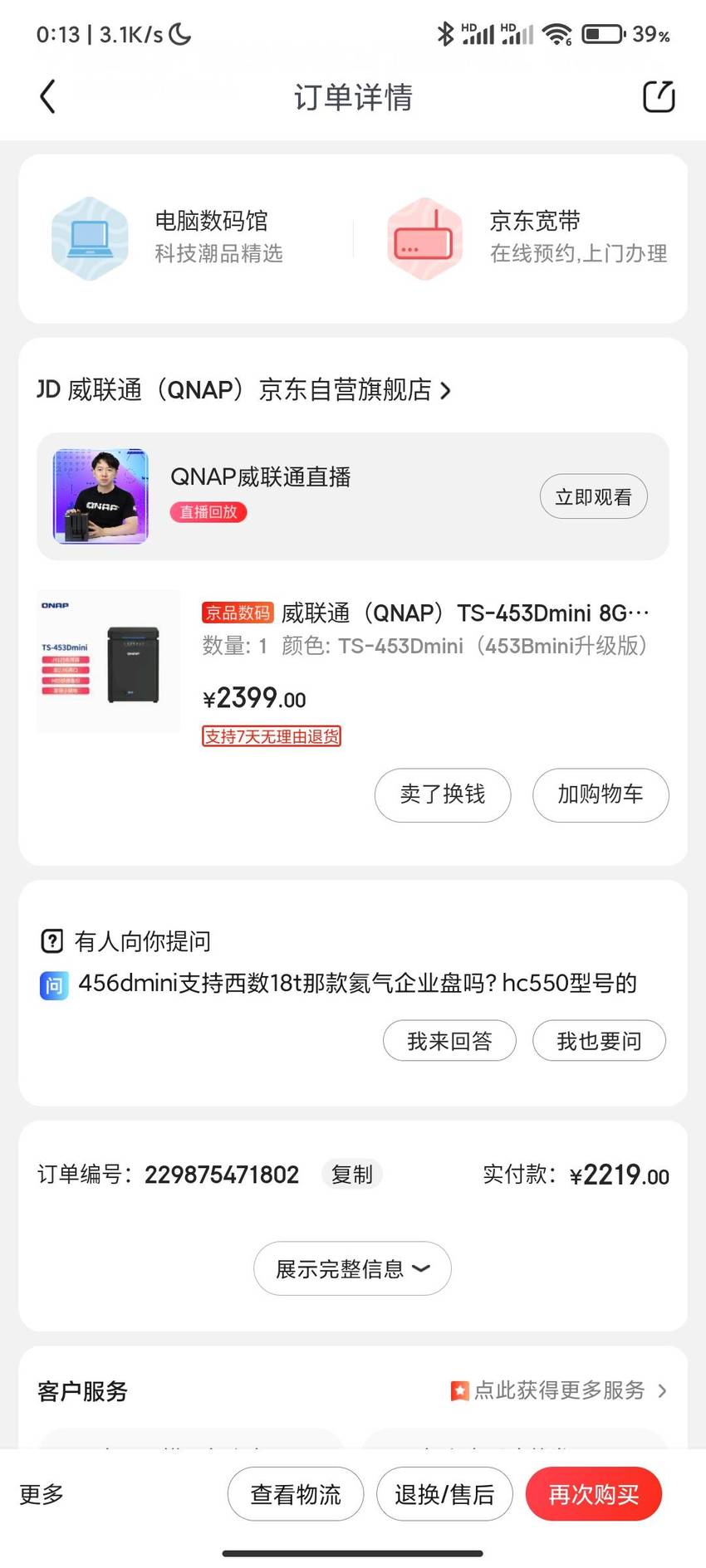Open 威联通（QNAP）京东自营旗舰店 store page
Viewport: 706px width, 1568px height.
(x=244, y=389)
